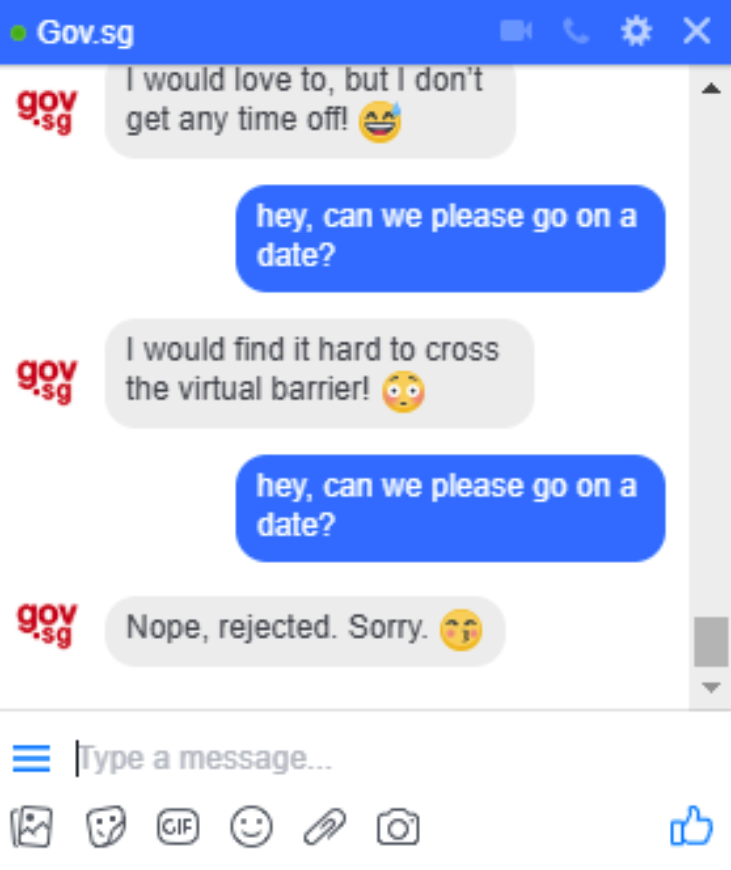
Task: Click the scrollbar down arrow
Action: pos(711,688)
